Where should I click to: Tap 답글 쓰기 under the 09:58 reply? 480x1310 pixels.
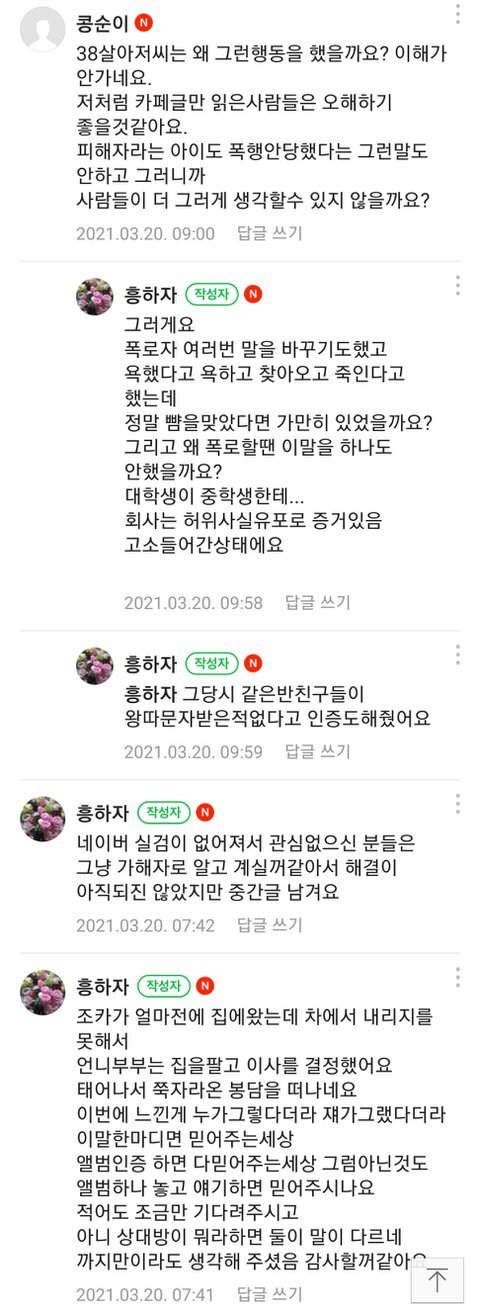coord(317,602)
